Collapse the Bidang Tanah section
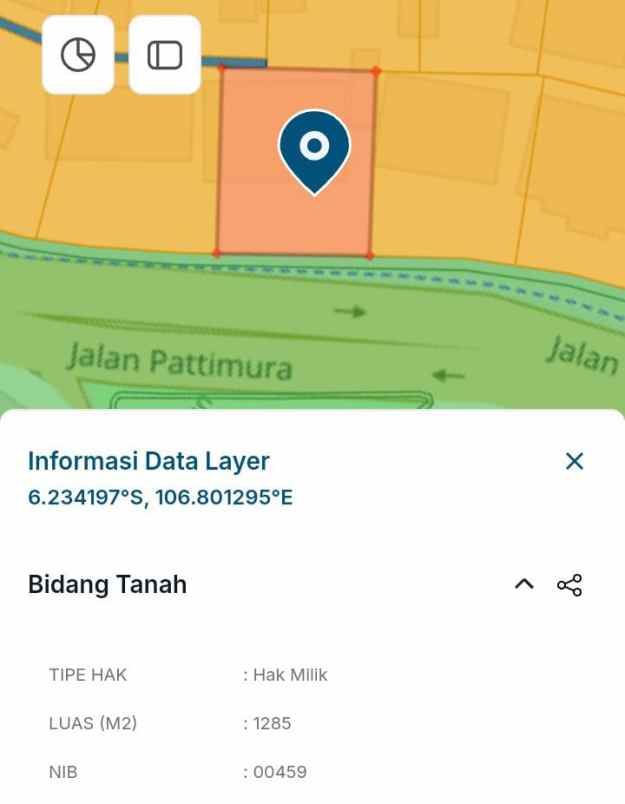This screenshot has width=625, height=804. coord(524,585)
